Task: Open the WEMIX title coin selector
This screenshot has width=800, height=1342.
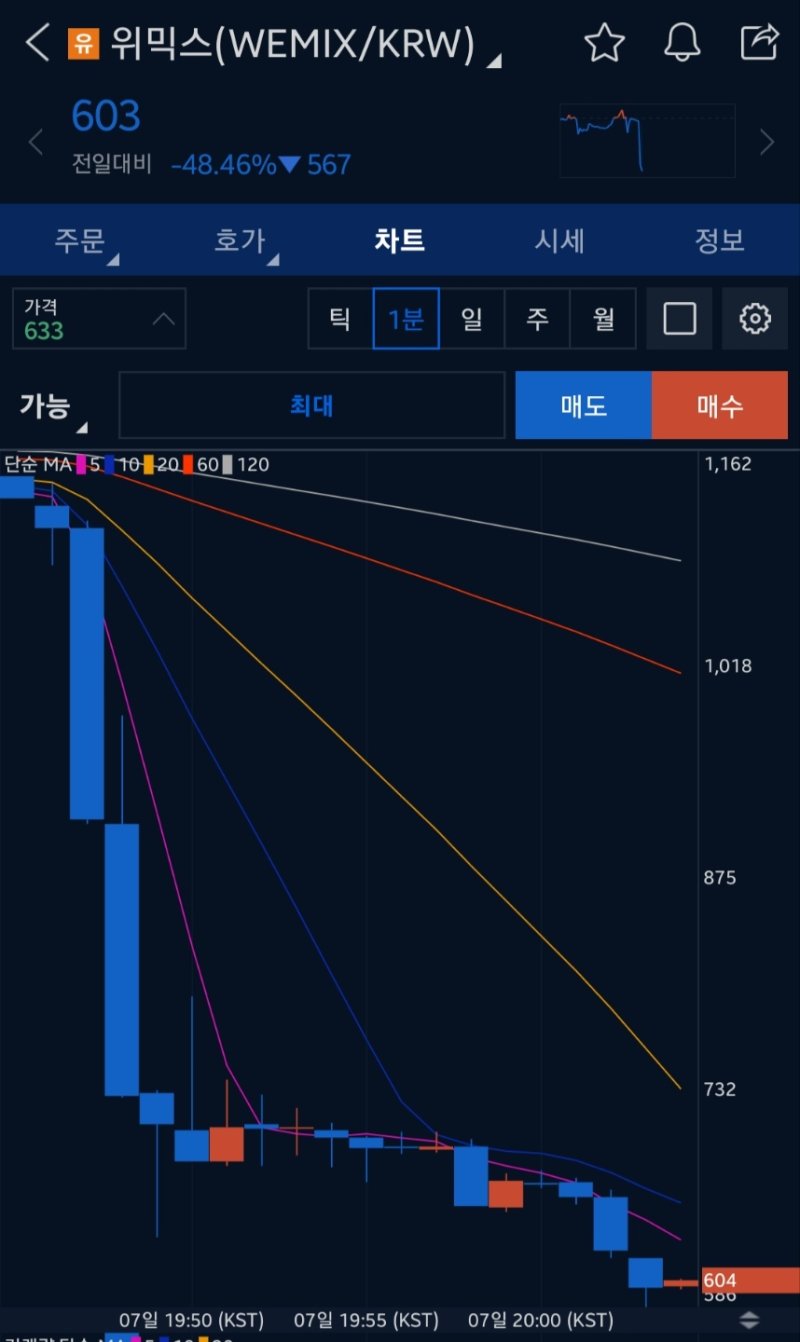Action: 300,42
